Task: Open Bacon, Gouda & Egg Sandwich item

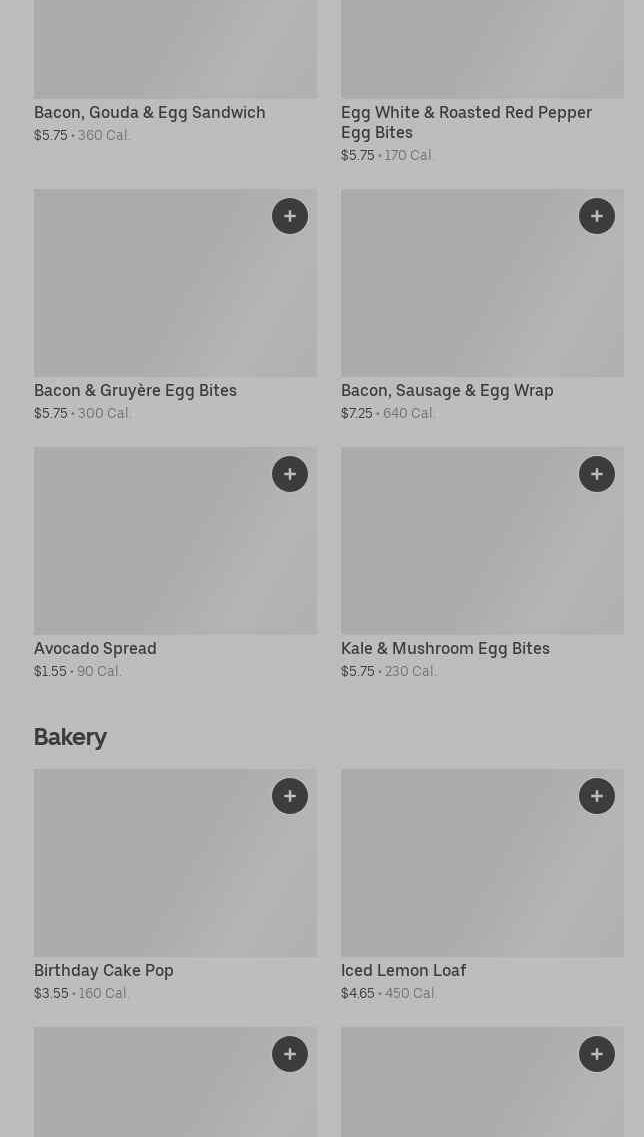Action: click(x=176, y=73)
